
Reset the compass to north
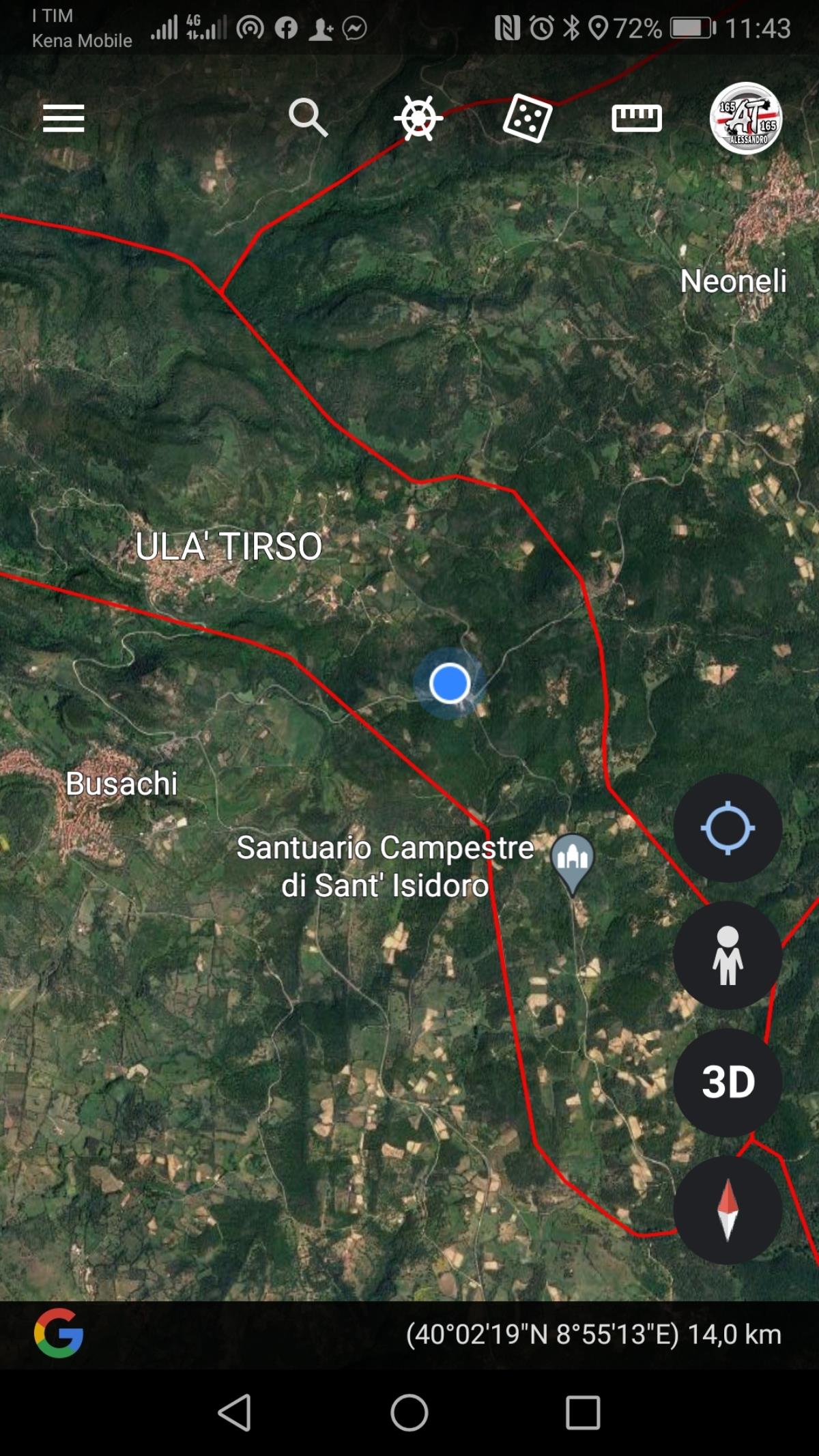[728, 1210]
